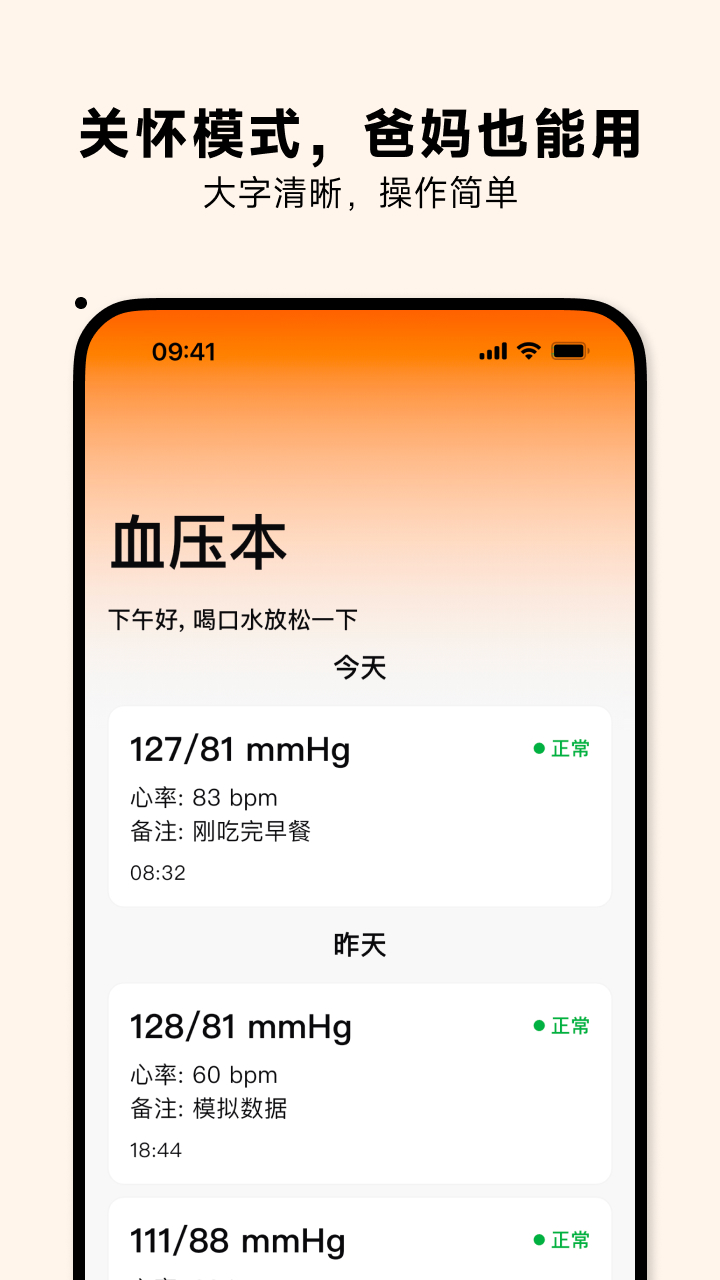Open the 血压本 app title
Image resolution: width=720 pixels, height=1280 pixels.
[x=197, y=540]
